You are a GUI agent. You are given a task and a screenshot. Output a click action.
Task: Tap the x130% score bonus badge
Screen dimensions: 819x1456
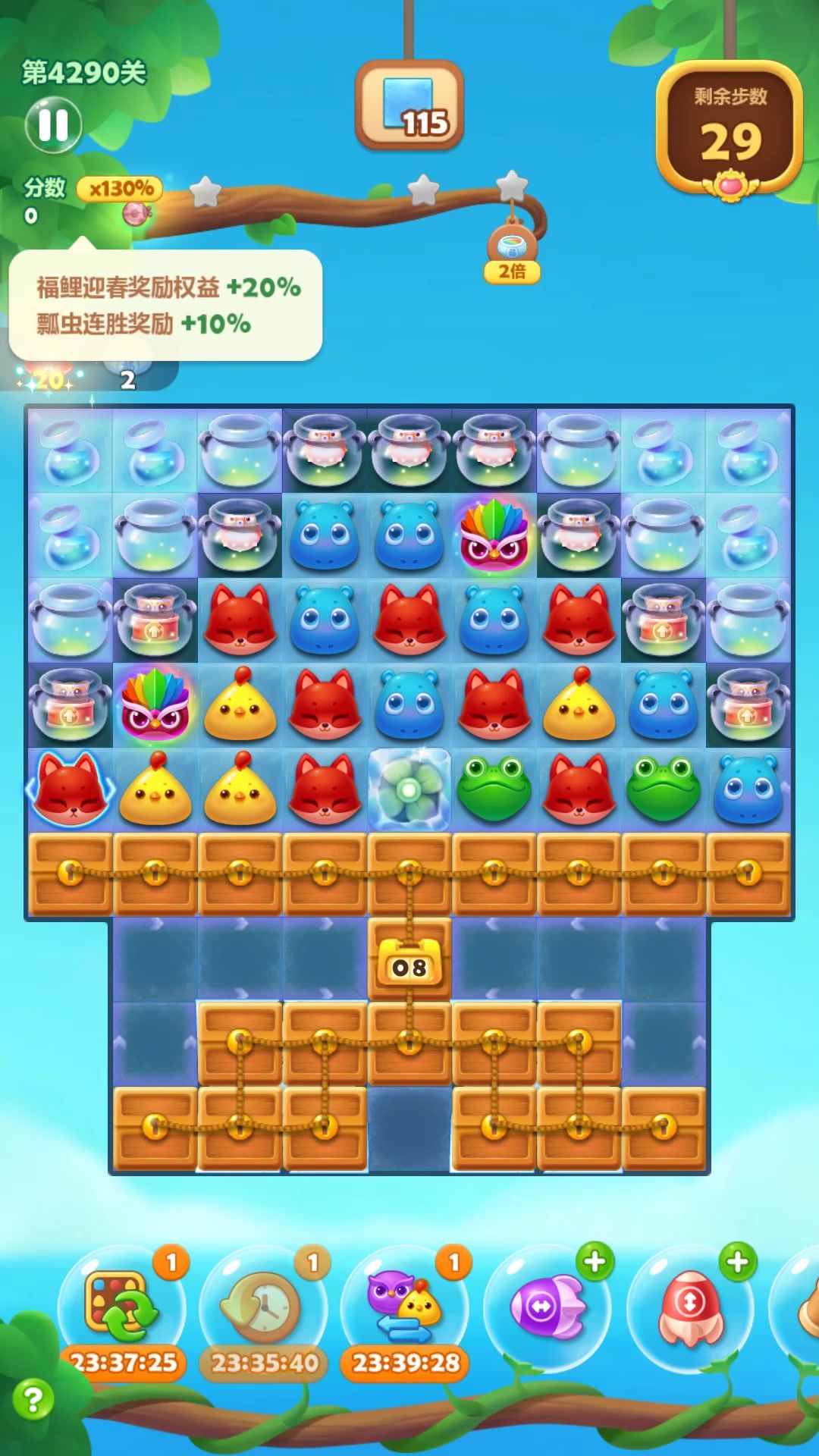pos(120,188)
